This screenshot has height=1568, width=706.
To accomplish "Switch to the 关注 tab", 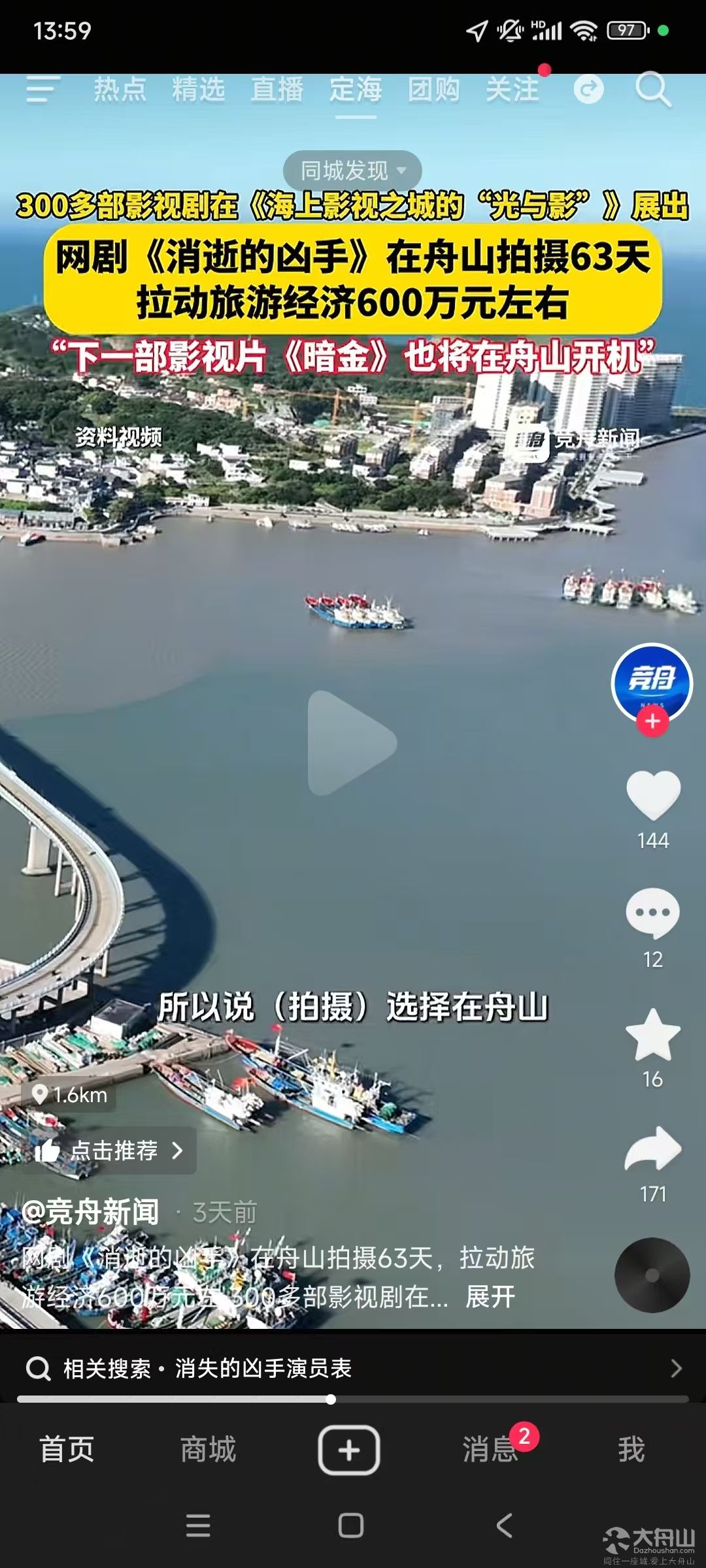I will coord(512,89).
